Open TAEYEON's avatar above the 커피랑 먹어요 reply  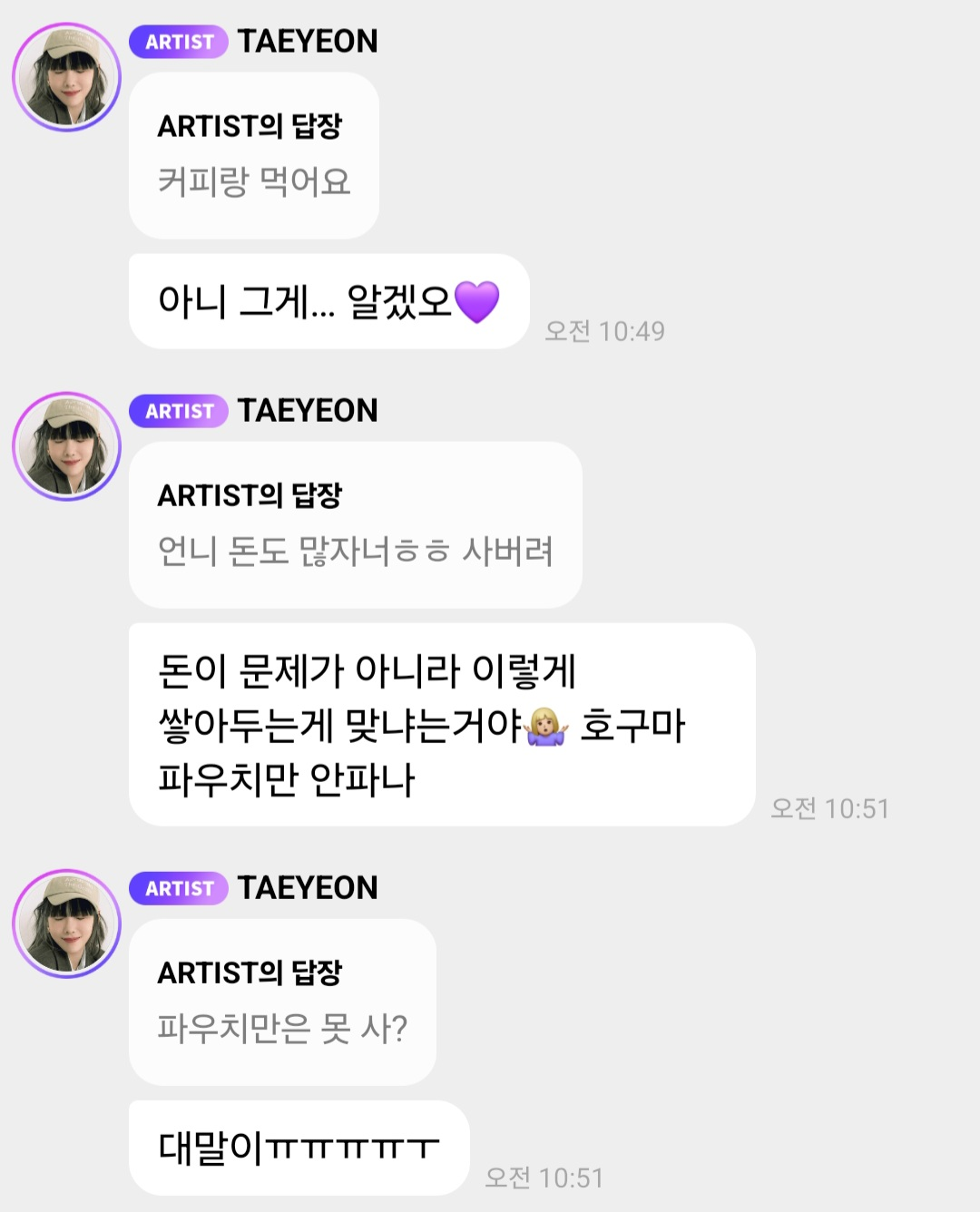[66, 77]
